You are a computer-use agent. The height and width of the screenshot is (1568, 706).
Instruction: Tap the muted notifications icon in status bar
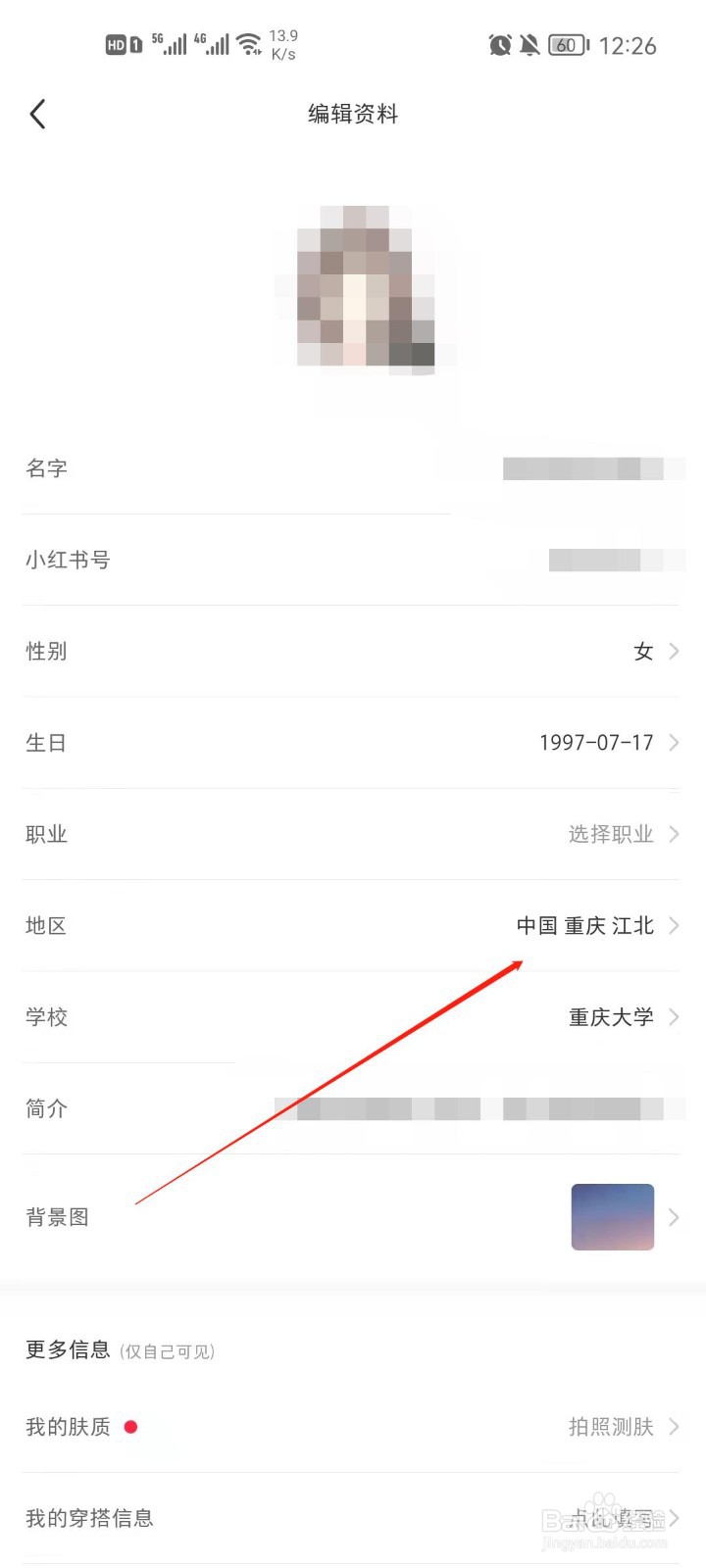[529, 44]
